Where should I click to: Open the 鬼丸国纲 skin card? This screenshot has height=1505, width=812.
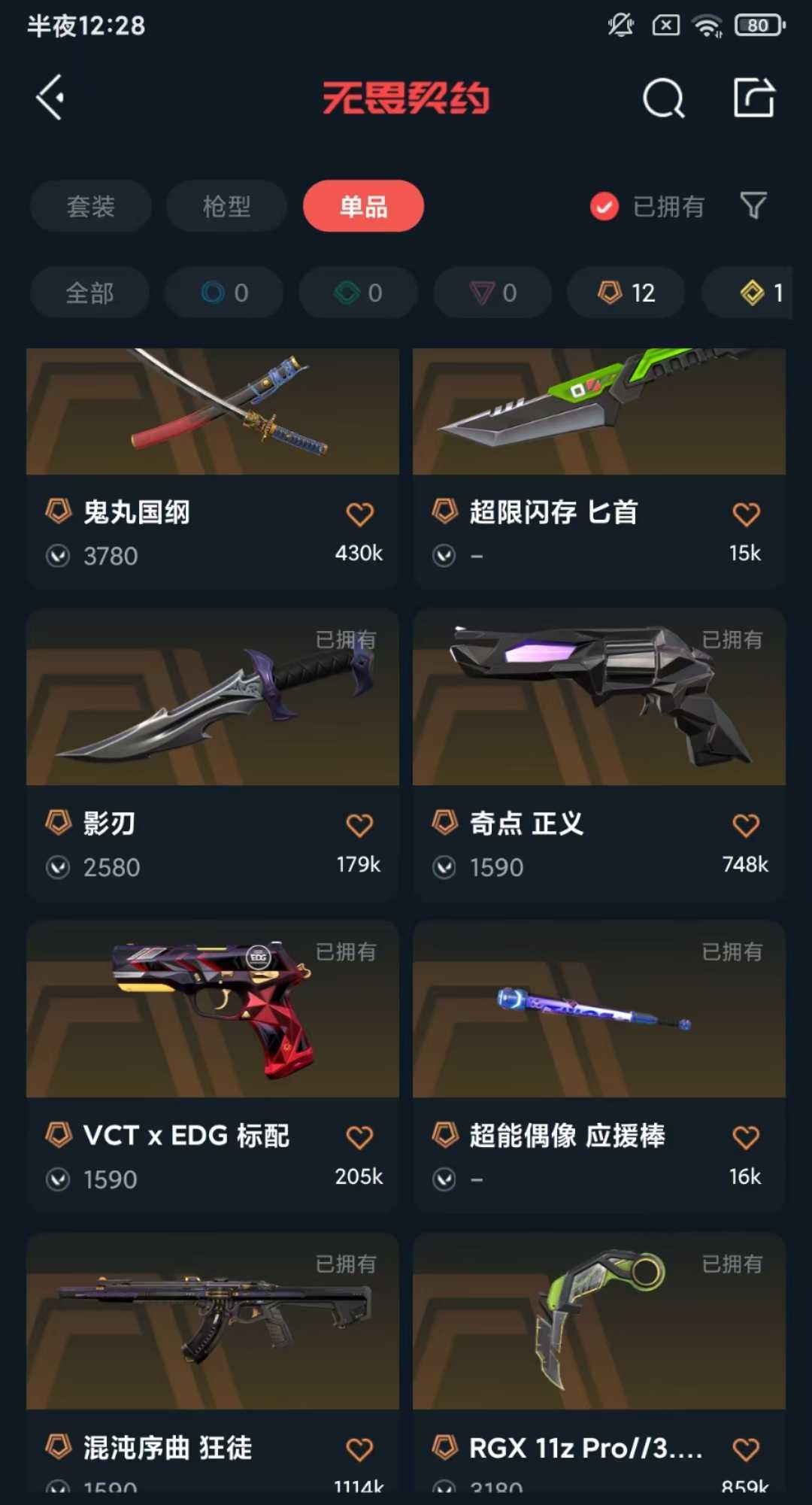pyautogui.click(x=213, y=468)
